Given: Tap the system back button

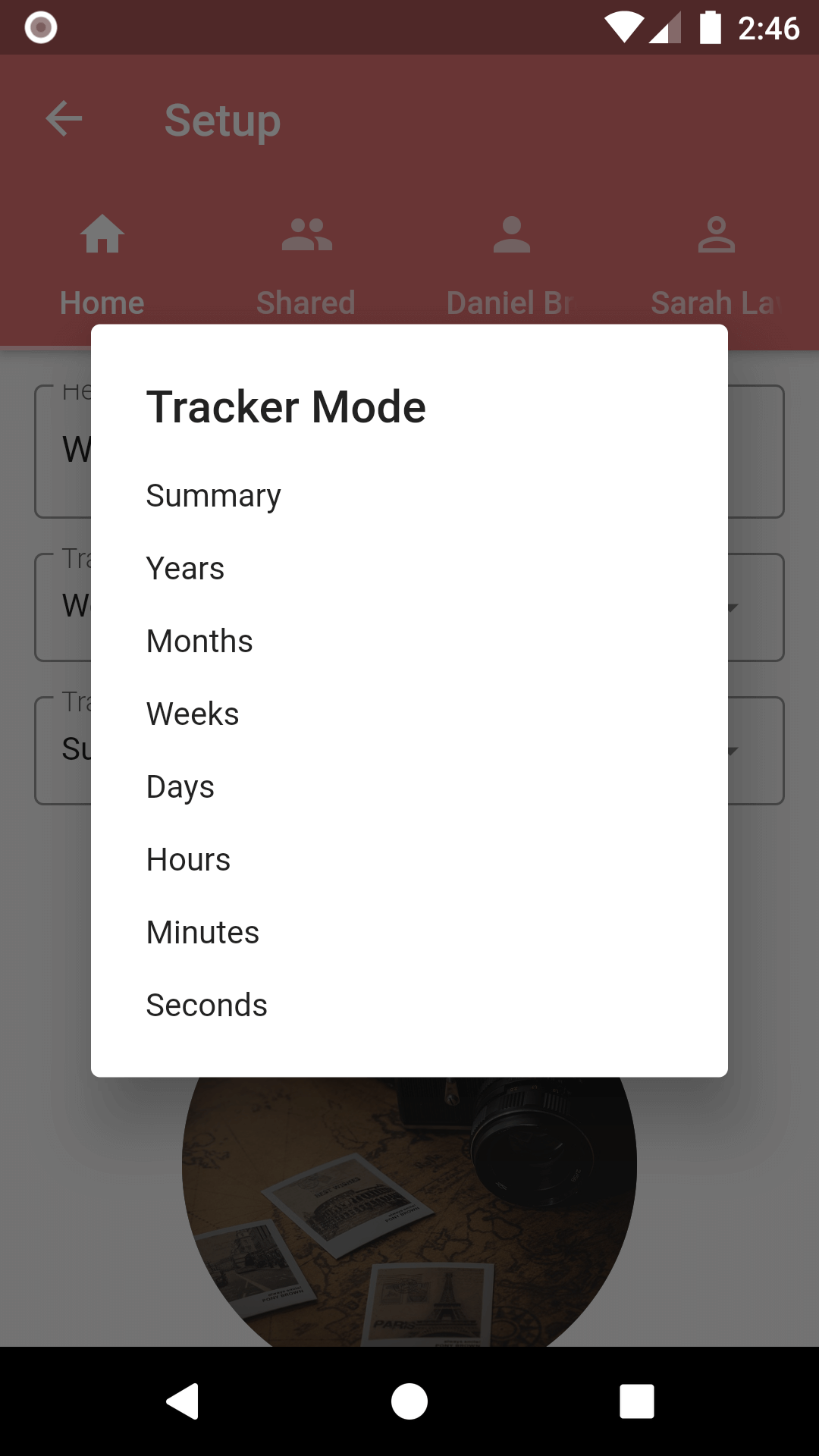Looking at the screenshot, I should [182, 1401].
